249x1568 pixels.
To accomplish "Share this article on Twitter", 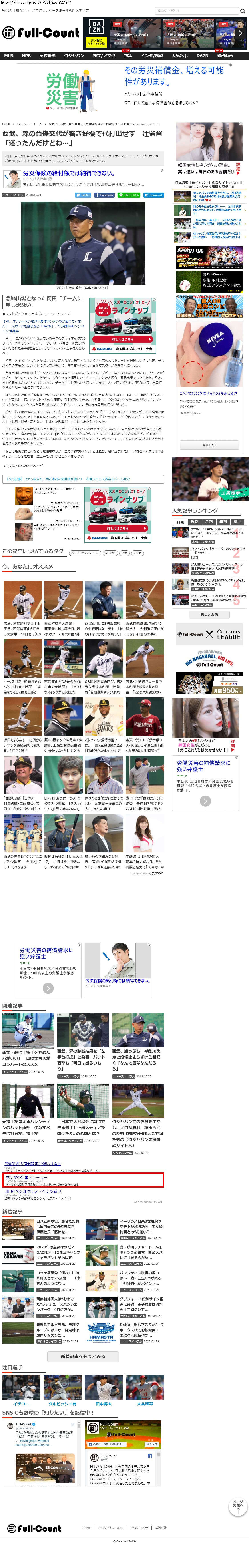I will tap(83, 195).
